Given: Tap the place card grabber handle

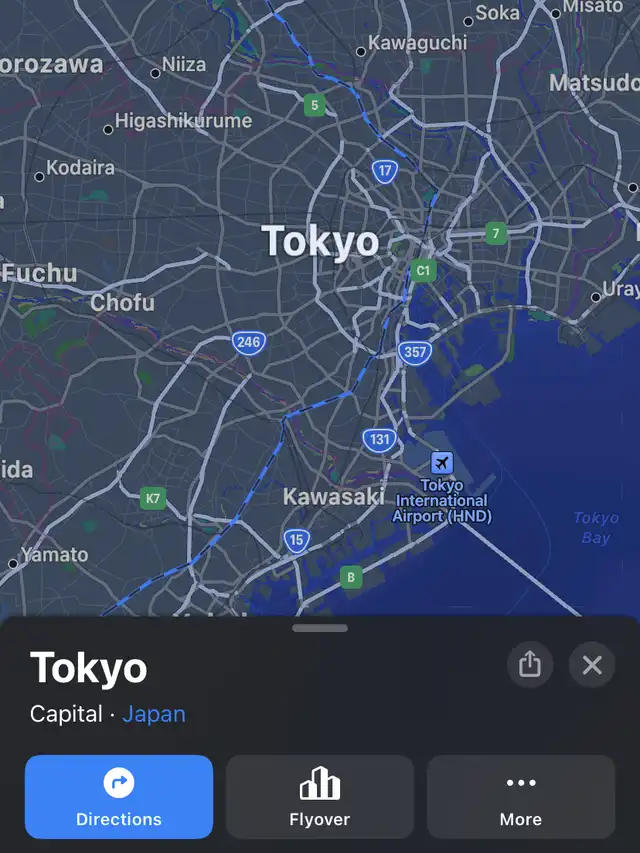Looking at the screenshot, I should [320, 628].
